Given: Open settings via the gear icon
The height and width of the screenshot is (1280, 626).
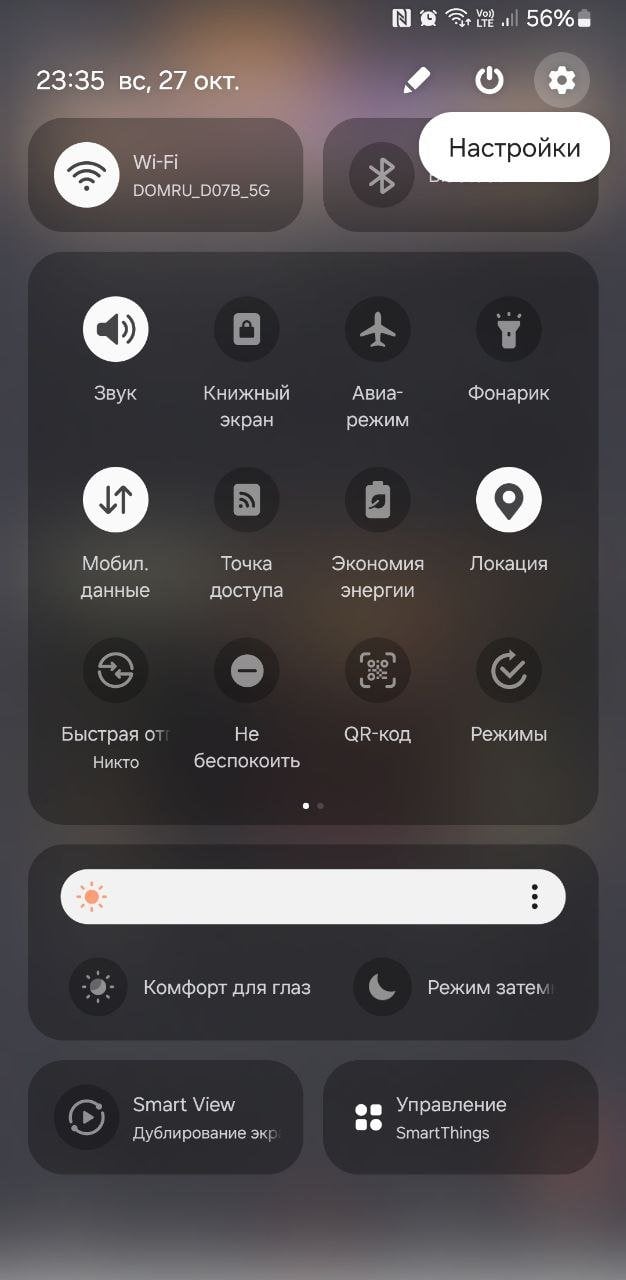Looking at the screenshot, I should 562,80.
